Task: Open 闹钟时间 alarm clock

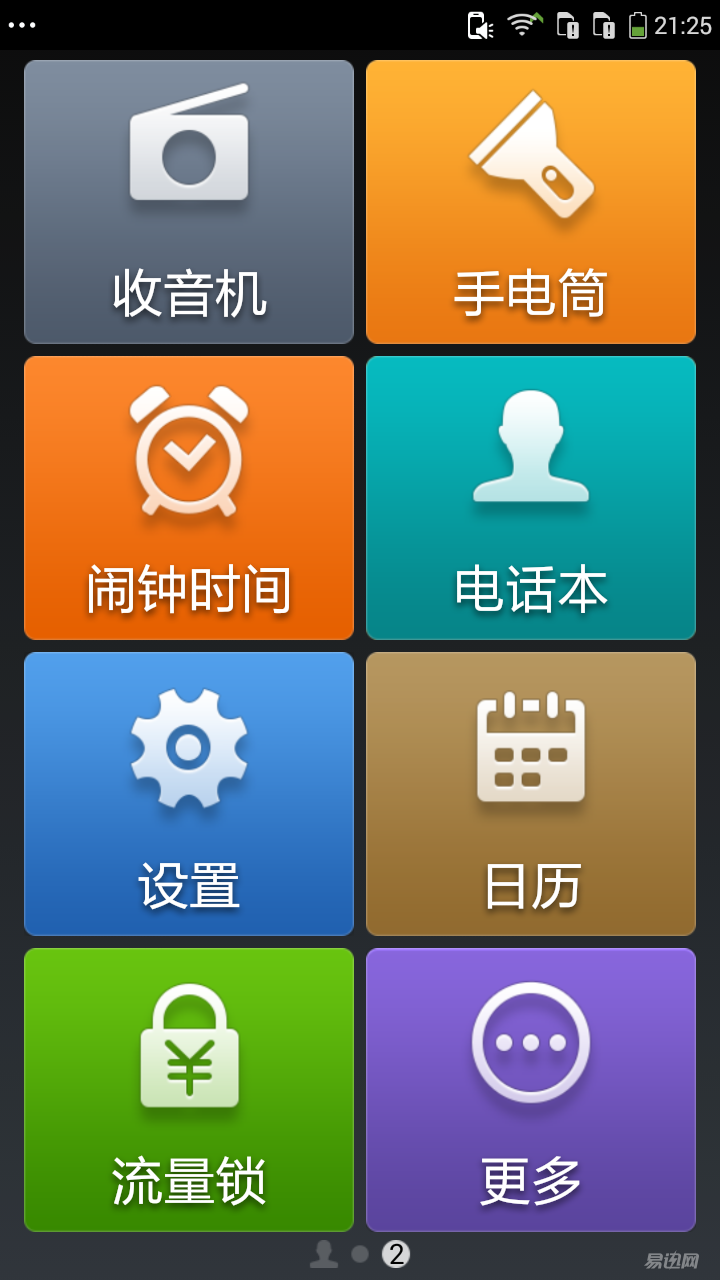Action: [x=189, y=498]
